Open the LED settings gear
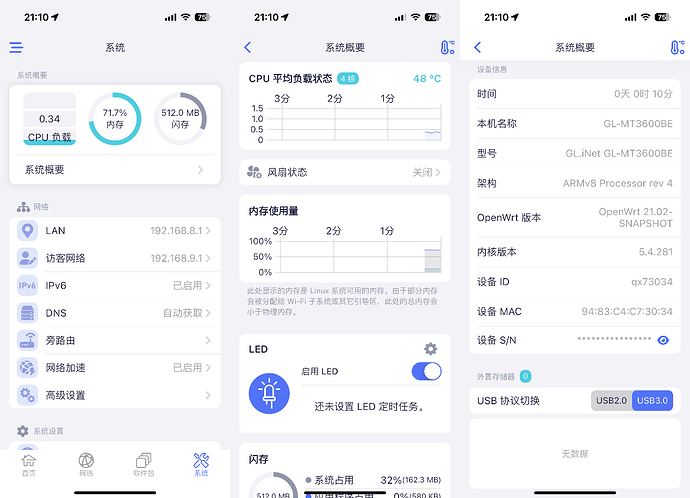 [430, 349]
